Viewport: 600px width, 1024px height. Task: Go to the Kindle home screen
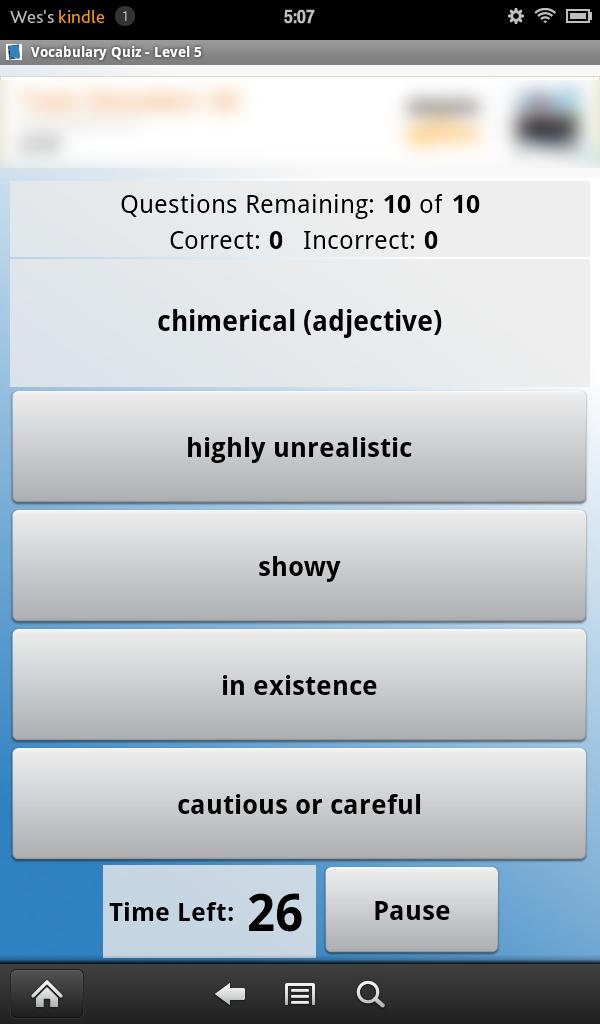pos(47,993)
